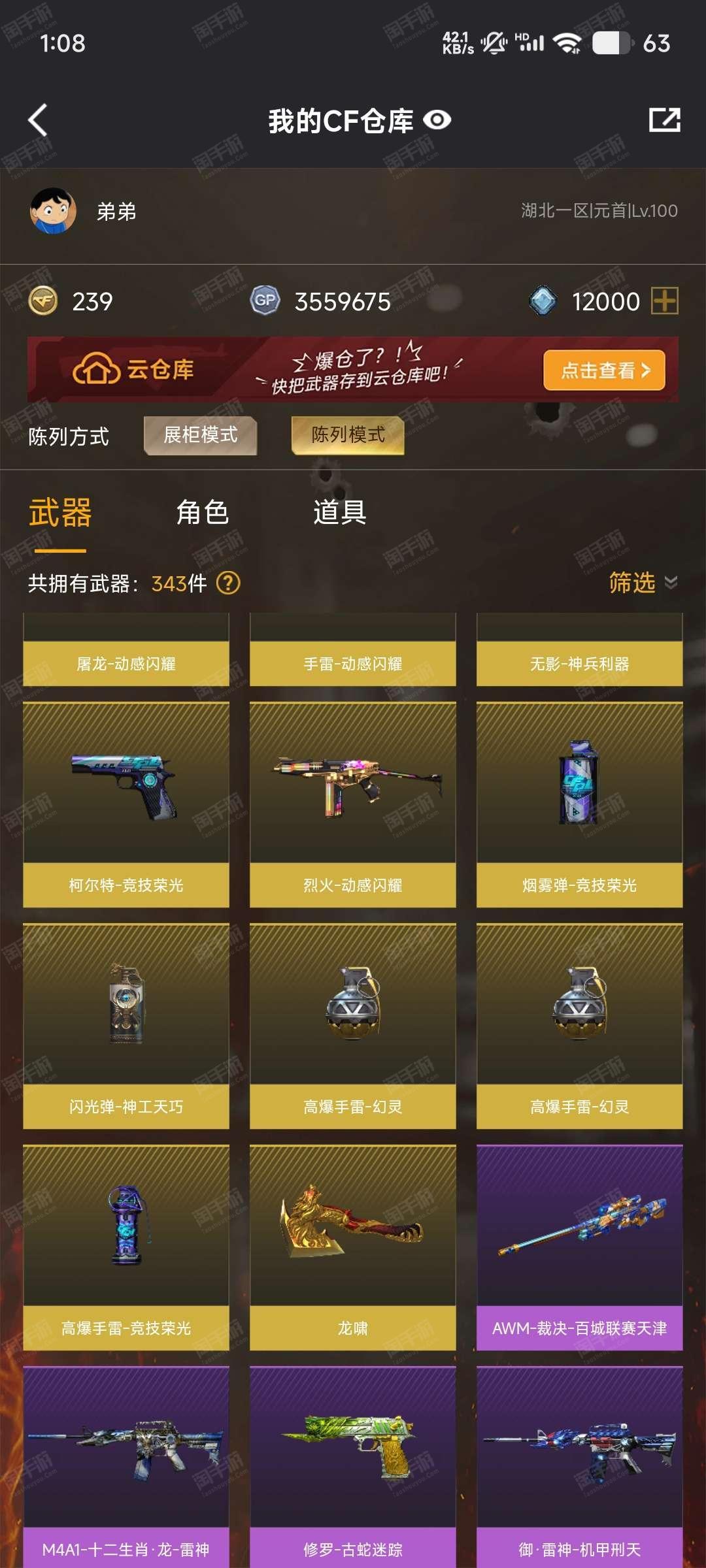Select the 闪光弹-神工天巧 card
Viewport: 706px width, 1568px height.
126,1026
